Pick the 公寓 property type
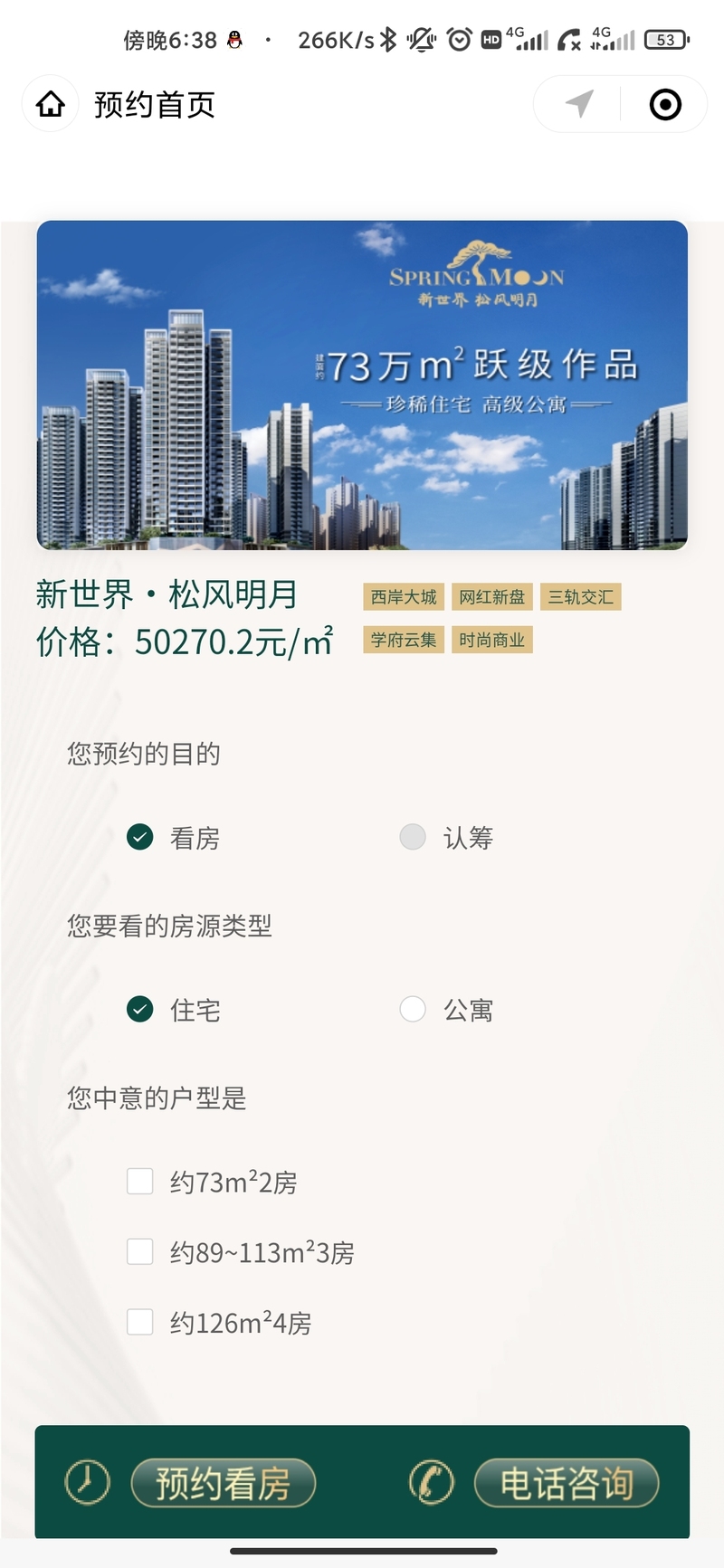 [413, 1009]
